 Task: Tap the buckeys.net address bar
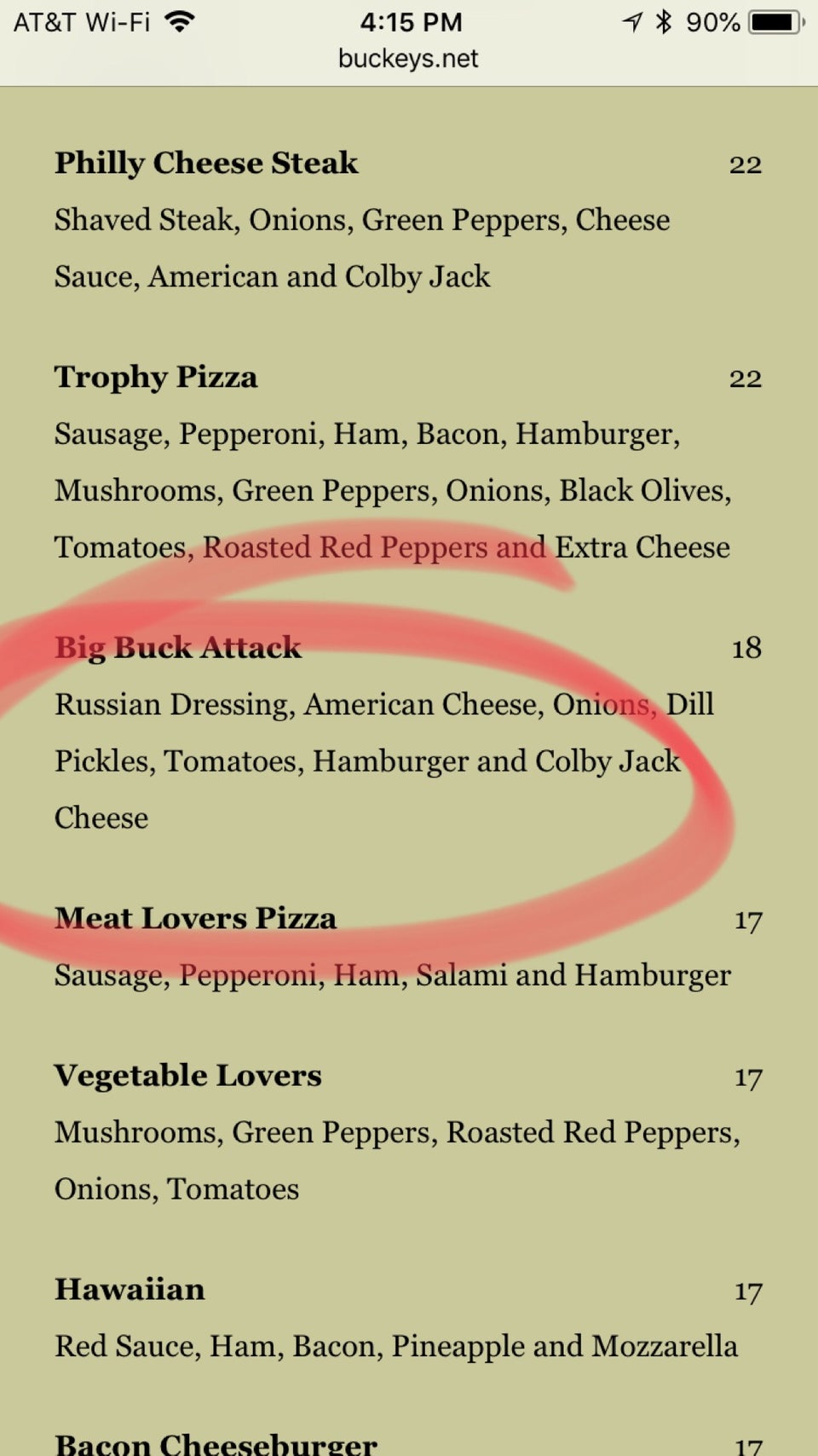point(408,59)
